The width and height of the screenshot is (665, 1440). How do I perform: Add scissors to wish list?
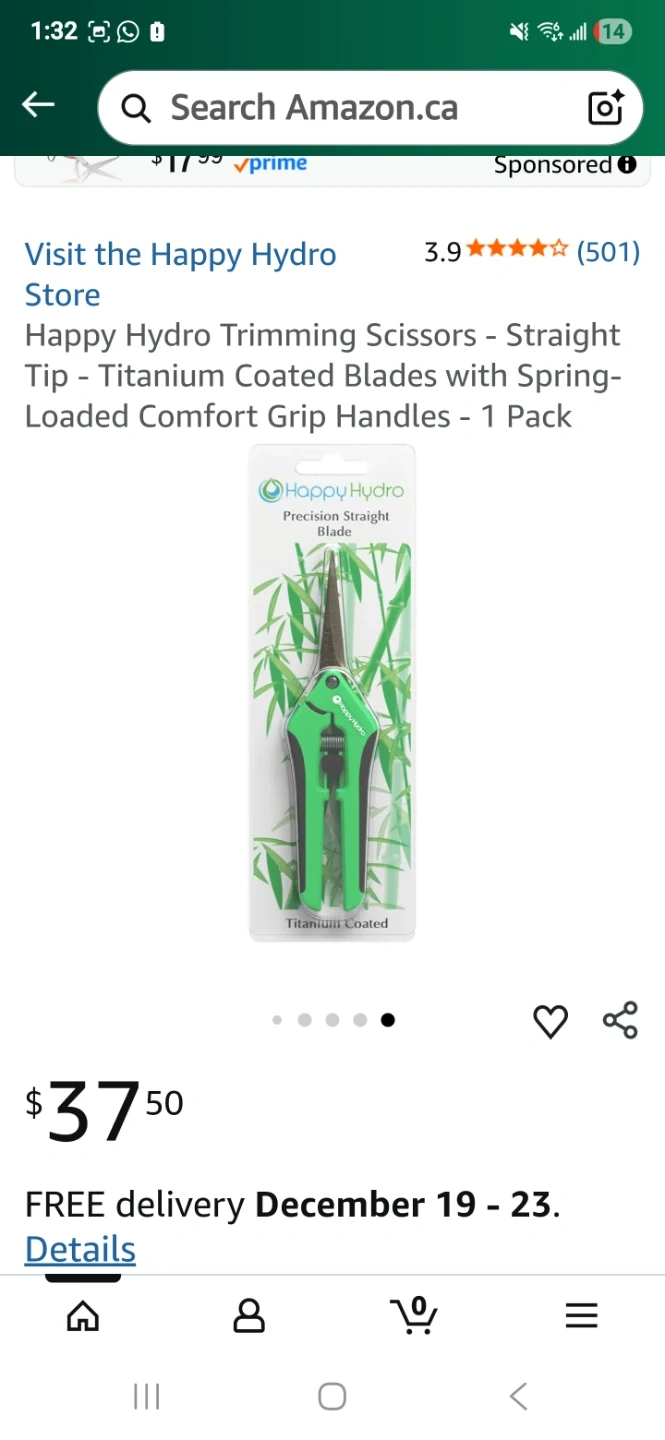(x=550, y=1021)
